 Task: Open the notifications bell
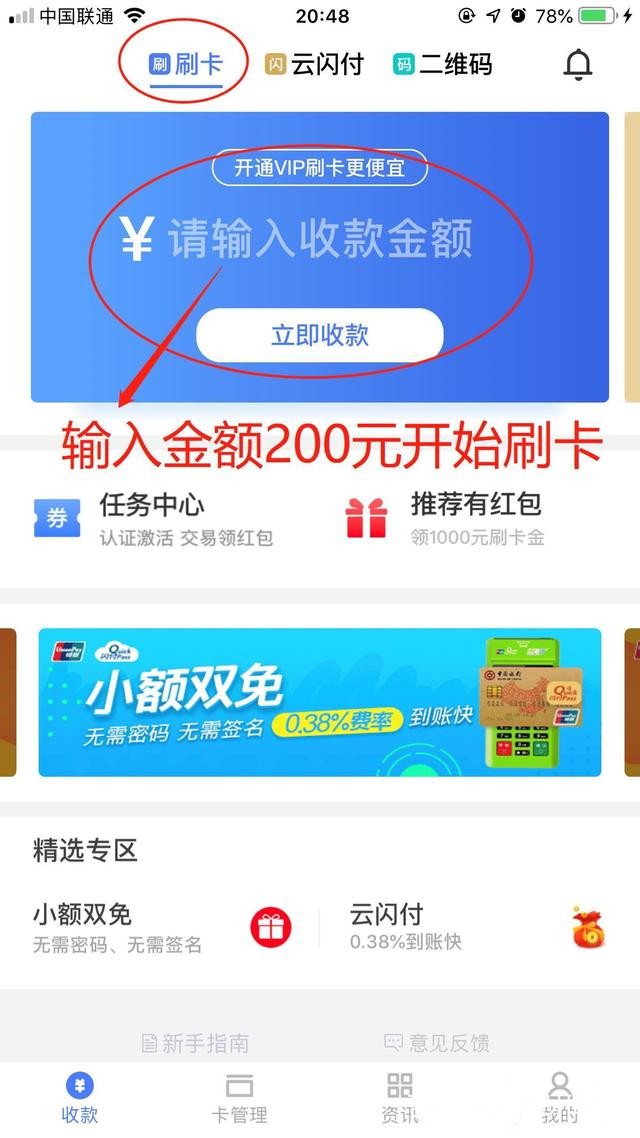click(x=578, y=65)
